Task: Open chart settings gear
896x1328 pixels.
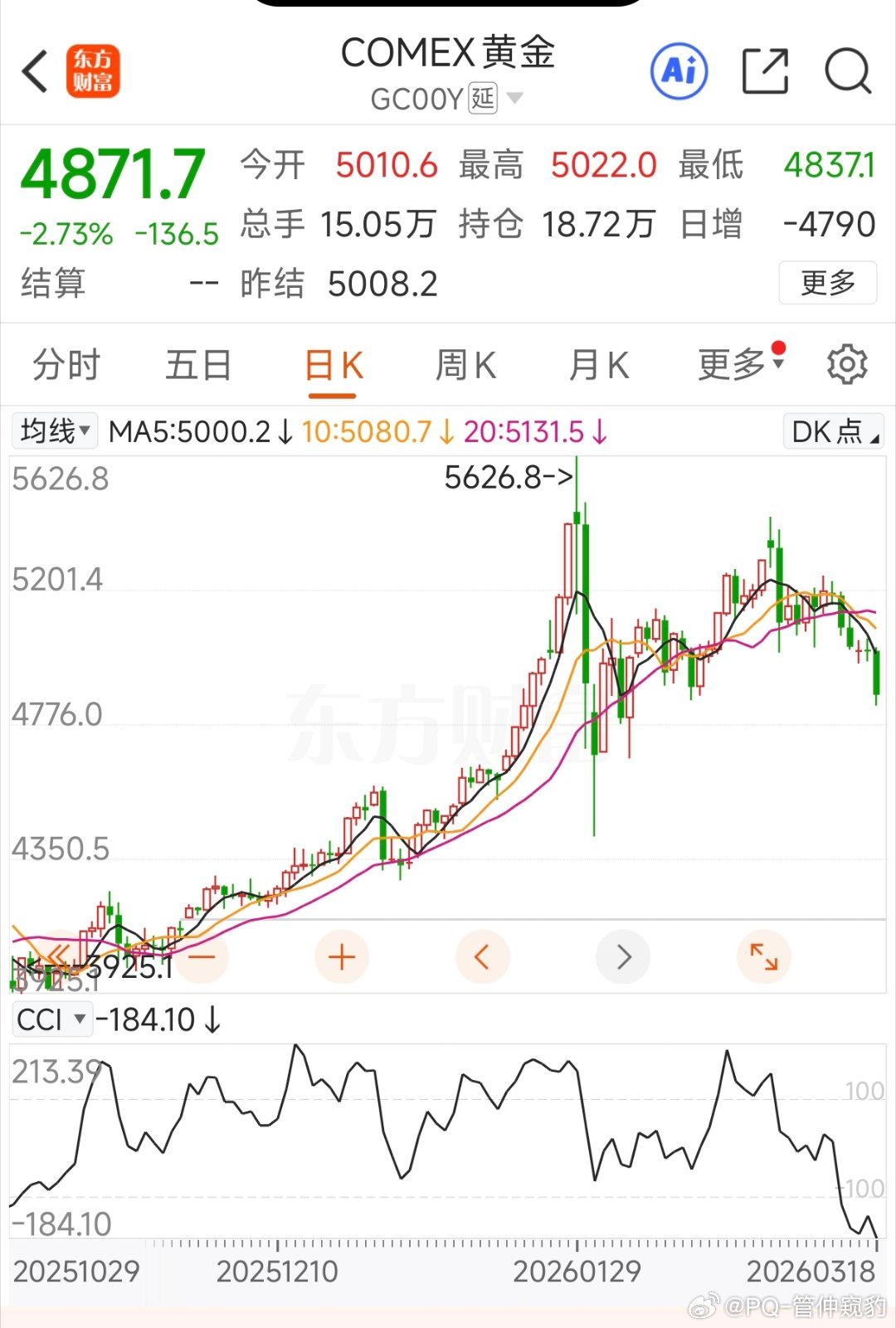Action: [x=847, y=364]
